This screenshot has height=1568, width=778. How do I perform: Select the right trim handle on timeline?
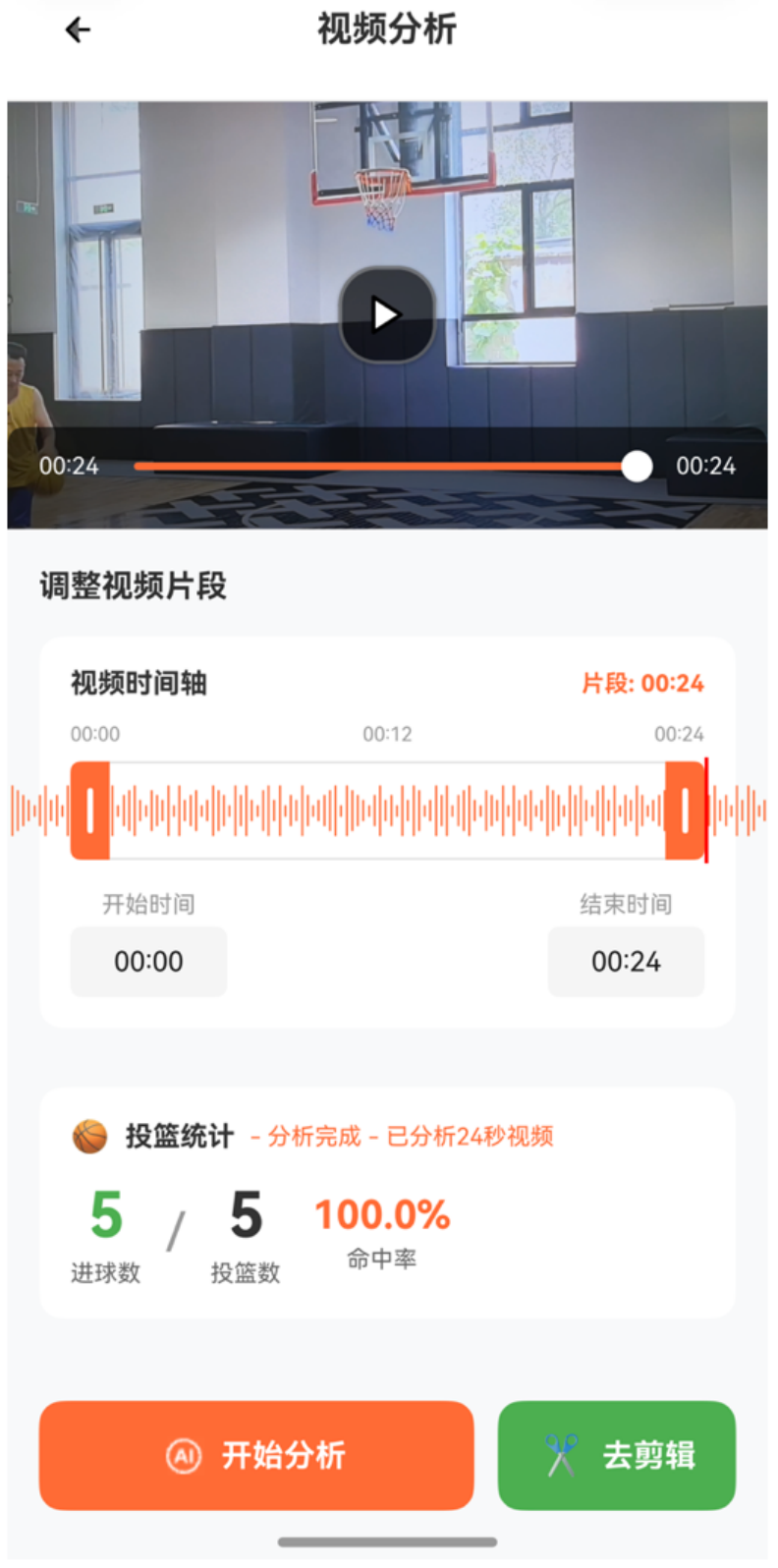click(x=685, y=811)
